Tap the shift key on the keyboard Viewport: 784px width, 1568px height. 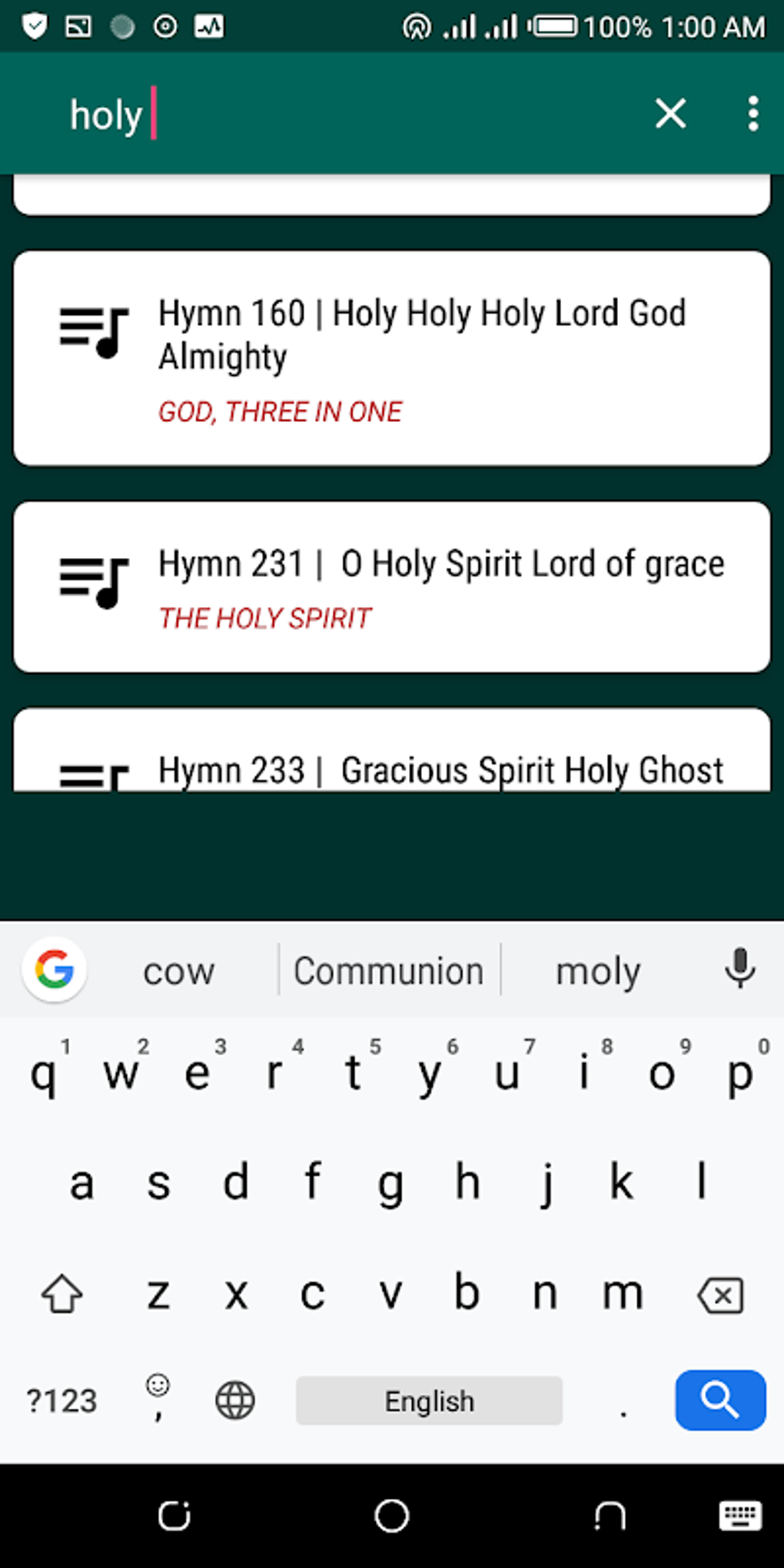coord(61,1294)
